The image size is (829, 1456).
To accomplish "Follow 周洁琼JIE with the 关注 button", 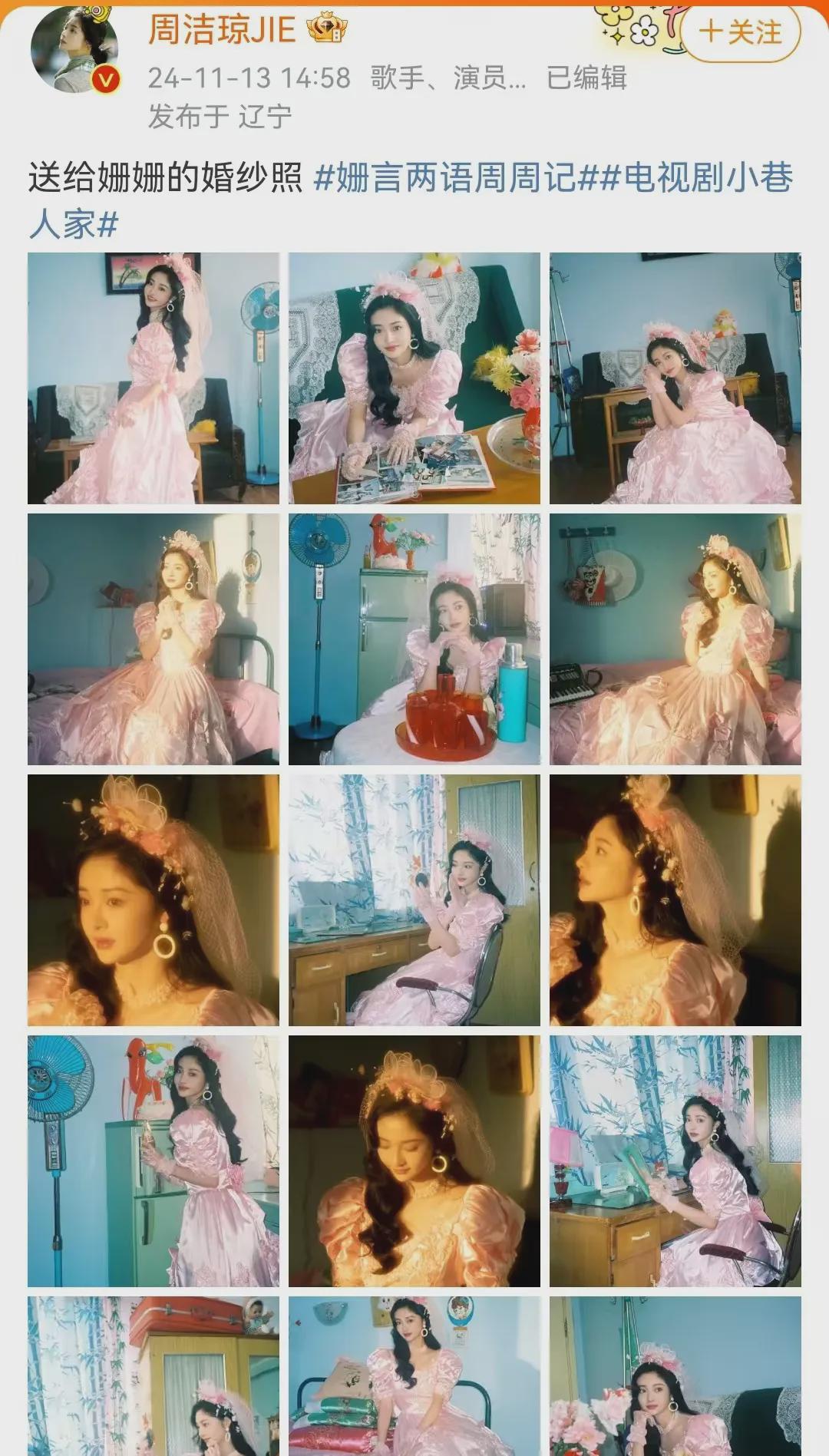I will [x=741, y=32].
